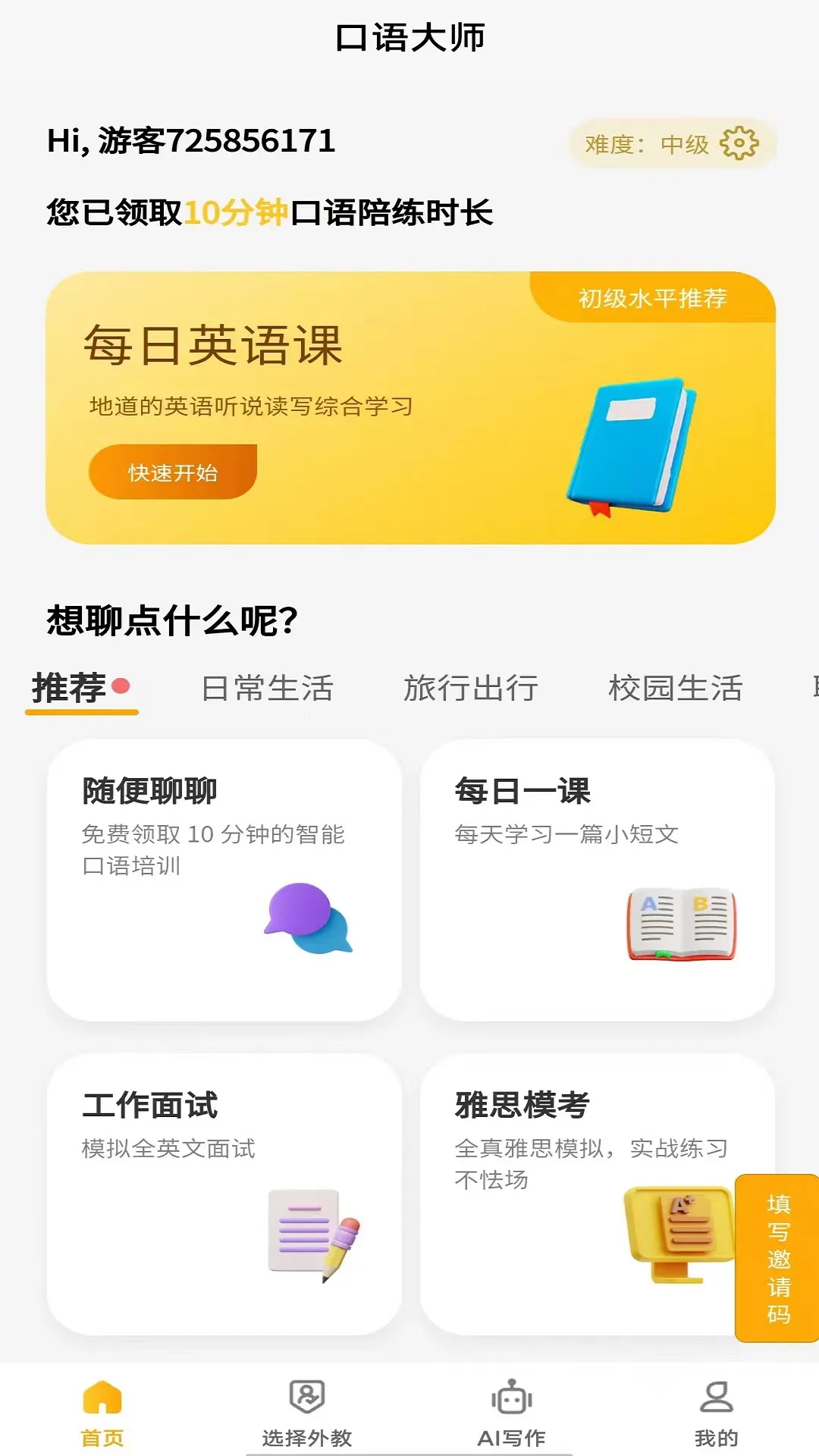Start the 工作面试 mock interview card
The width and height of the screenshot is (819, 1456).
(224, 1194)
